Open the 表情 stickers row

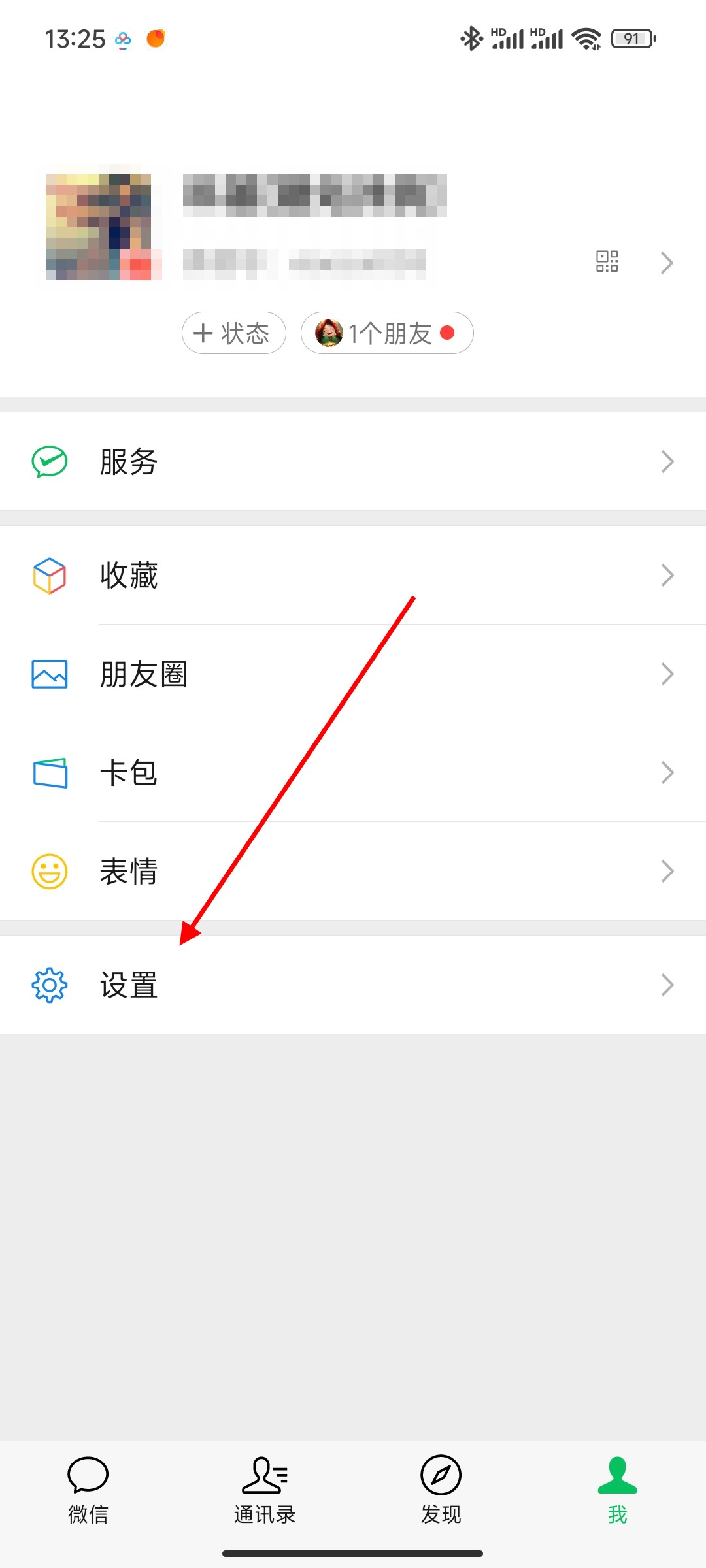[353, 872]
